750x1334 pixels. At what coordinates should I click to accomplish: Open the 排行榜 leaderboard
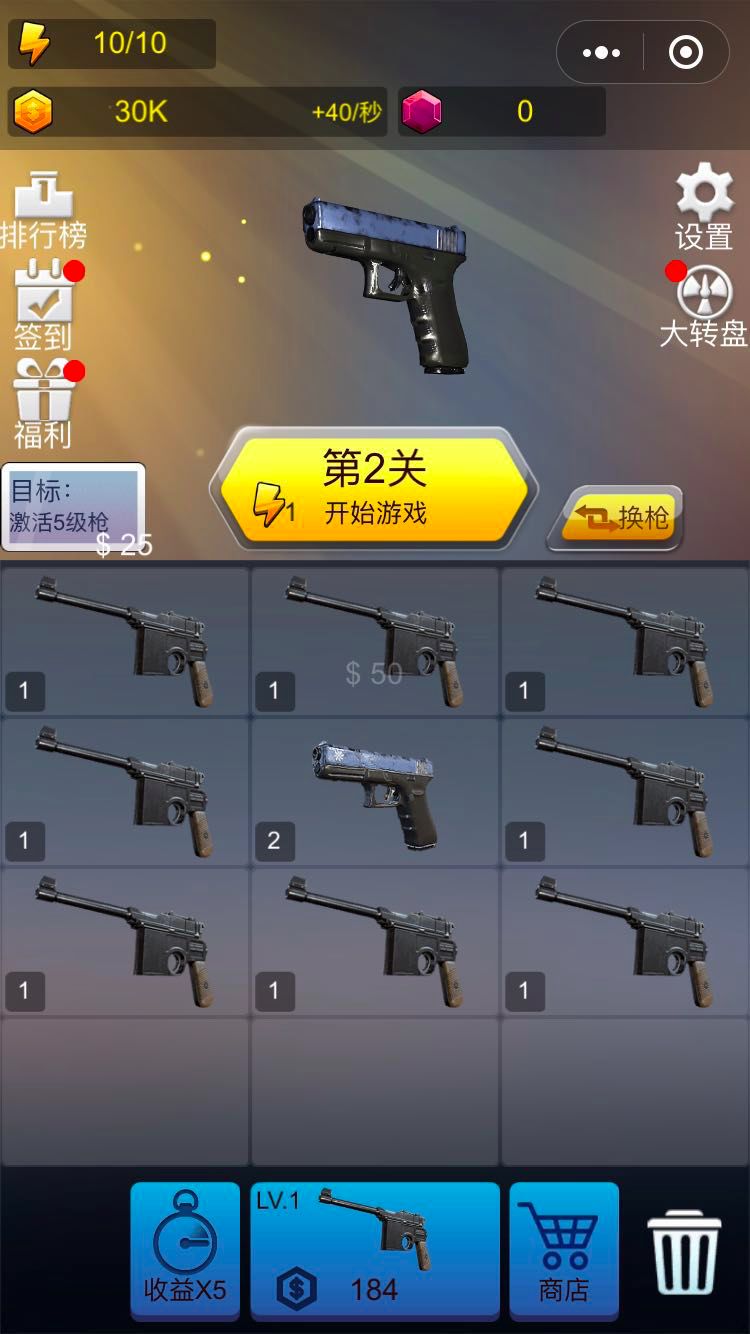[43, 211]
